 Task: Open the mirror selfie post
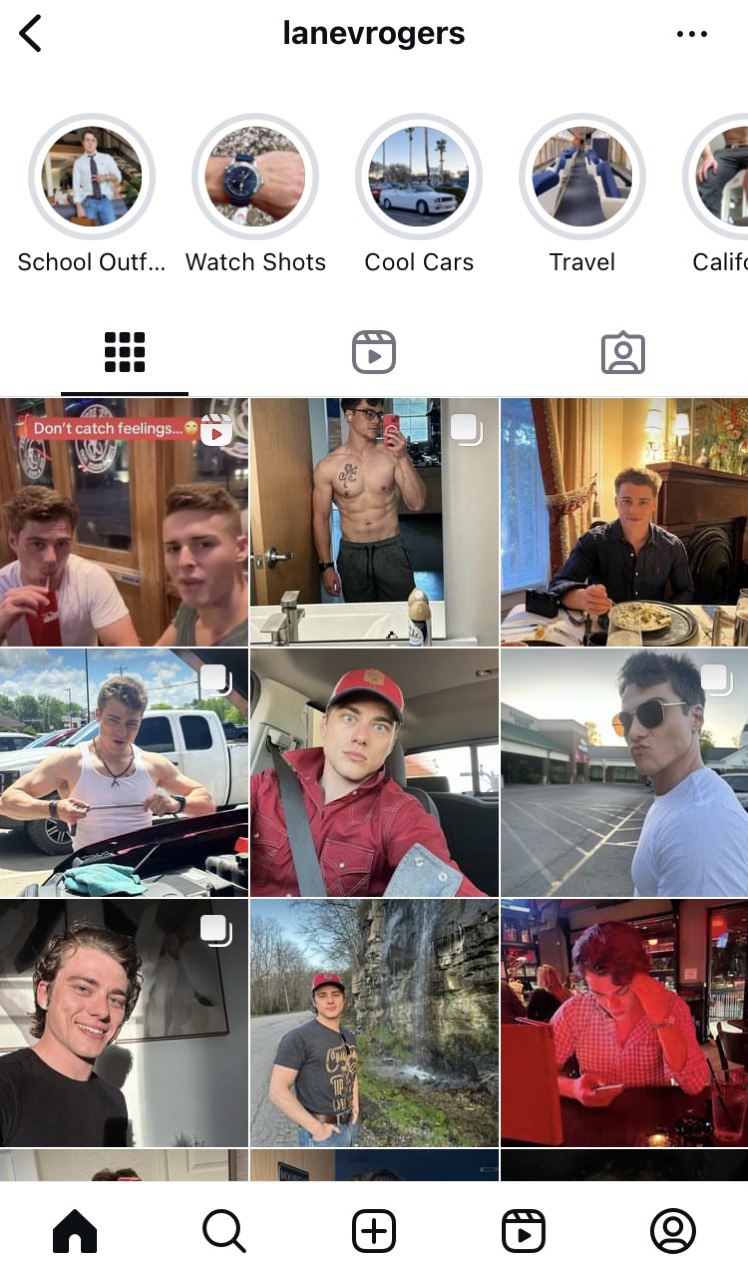pos(374,522)
